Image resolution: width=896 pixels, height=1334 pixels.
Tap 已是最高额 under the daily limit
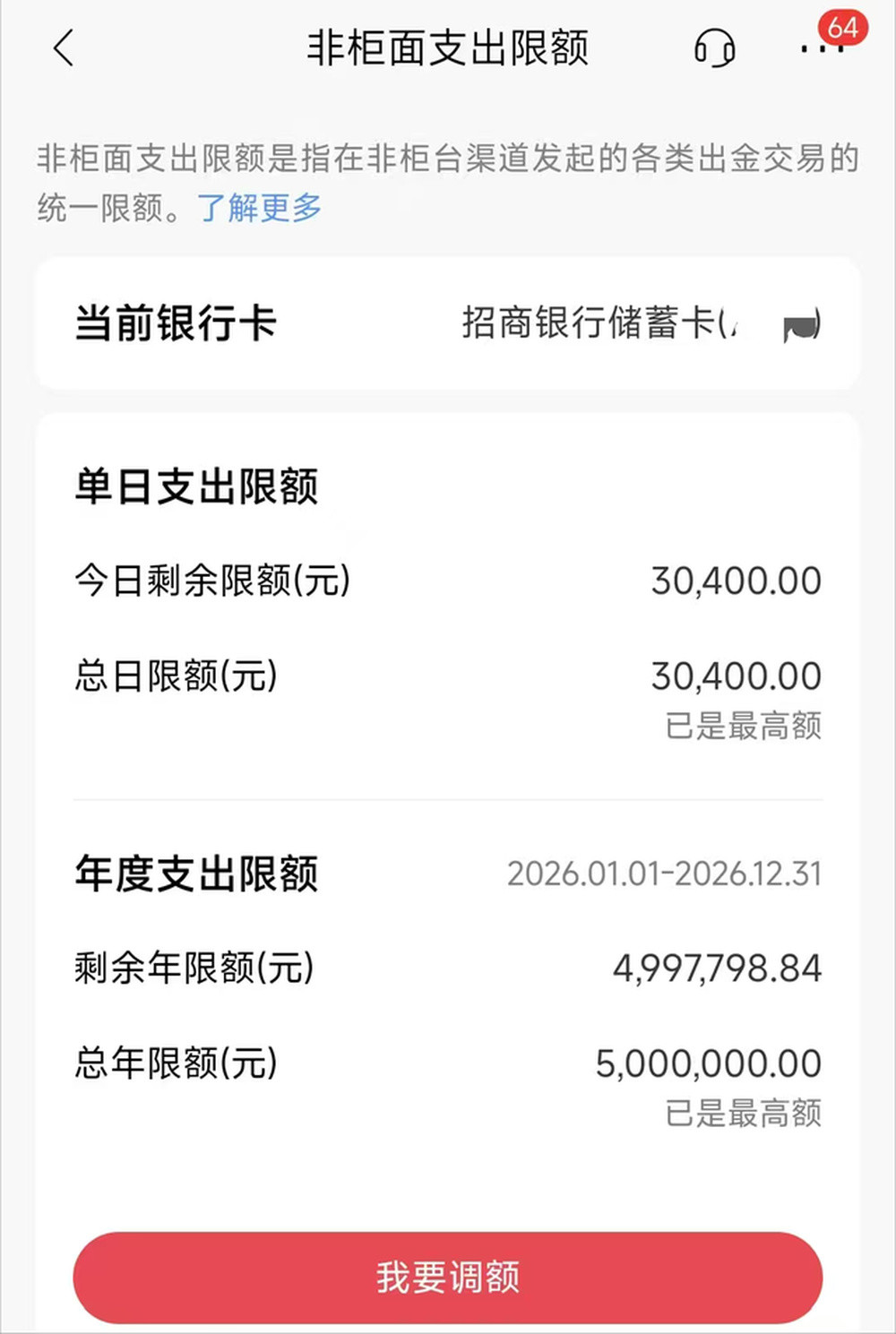[742, 728]
